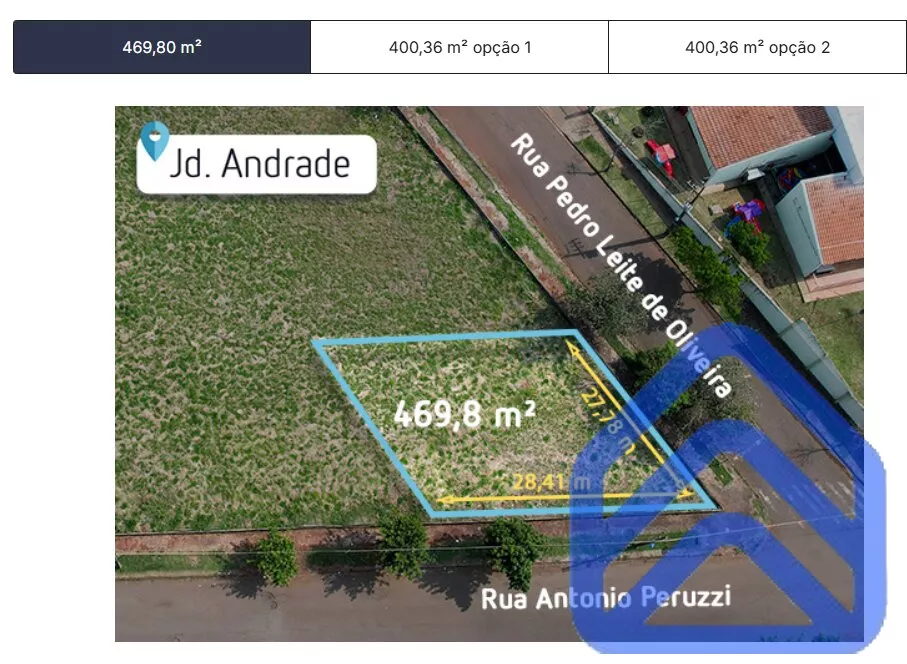Switch to 400,36 m² opção 1 tab
The image size is (907, 664).
[x=459, y=47]
